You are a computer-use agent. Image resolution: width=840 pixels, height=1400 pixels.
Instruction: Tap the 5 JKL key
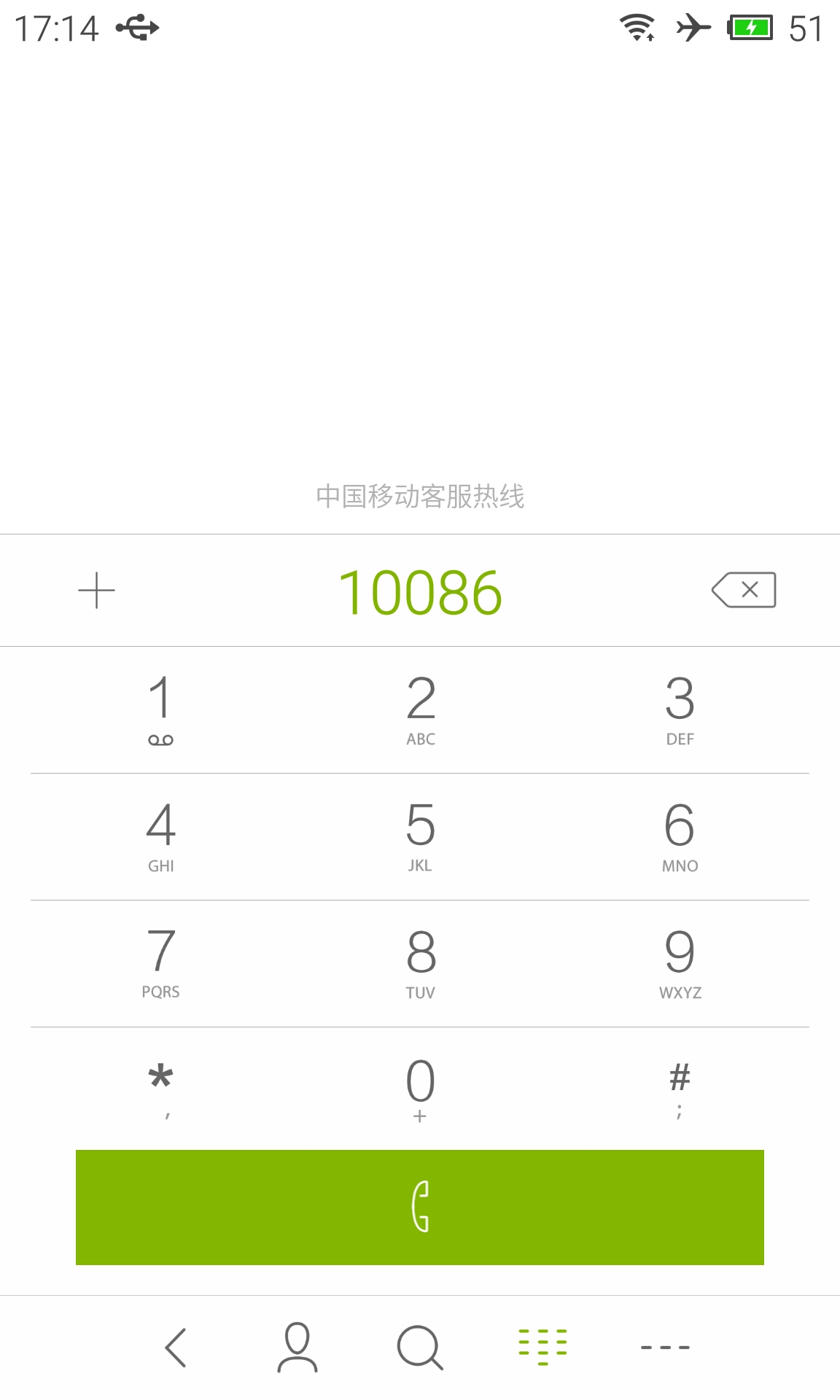coord(421,837)
